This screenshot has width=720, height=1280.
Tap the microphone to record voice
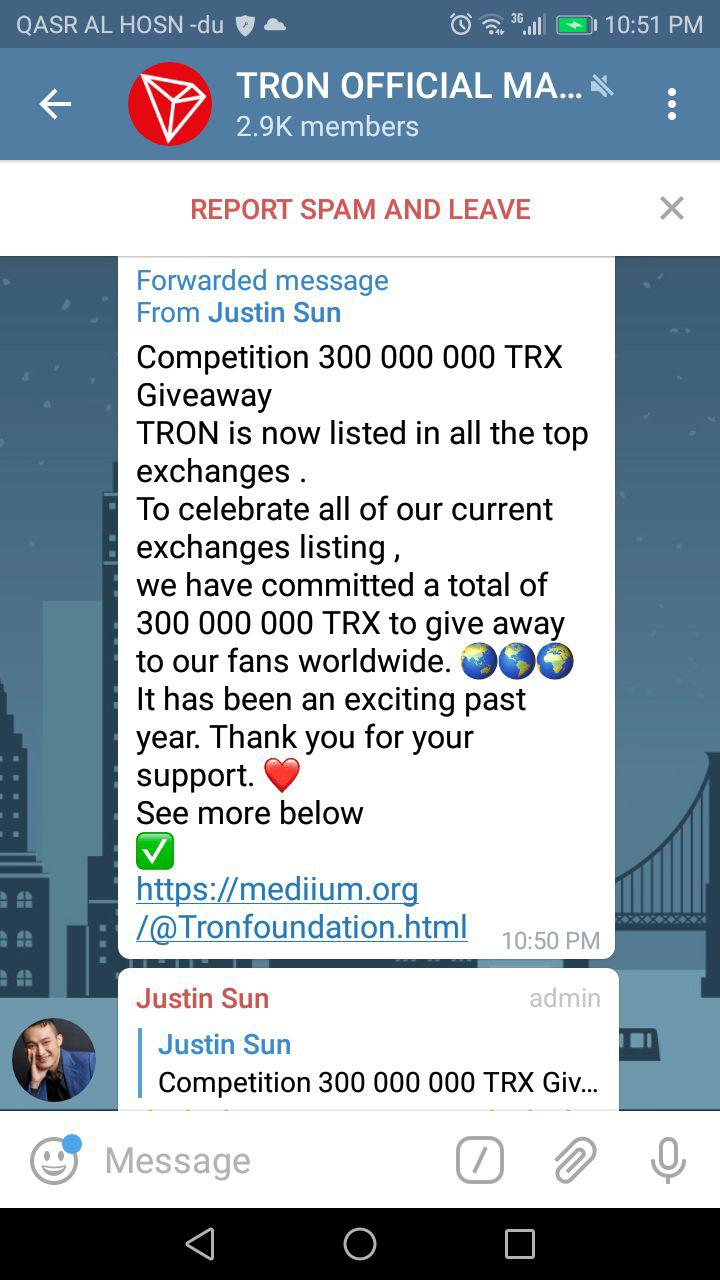click(x=668, y=1160)
